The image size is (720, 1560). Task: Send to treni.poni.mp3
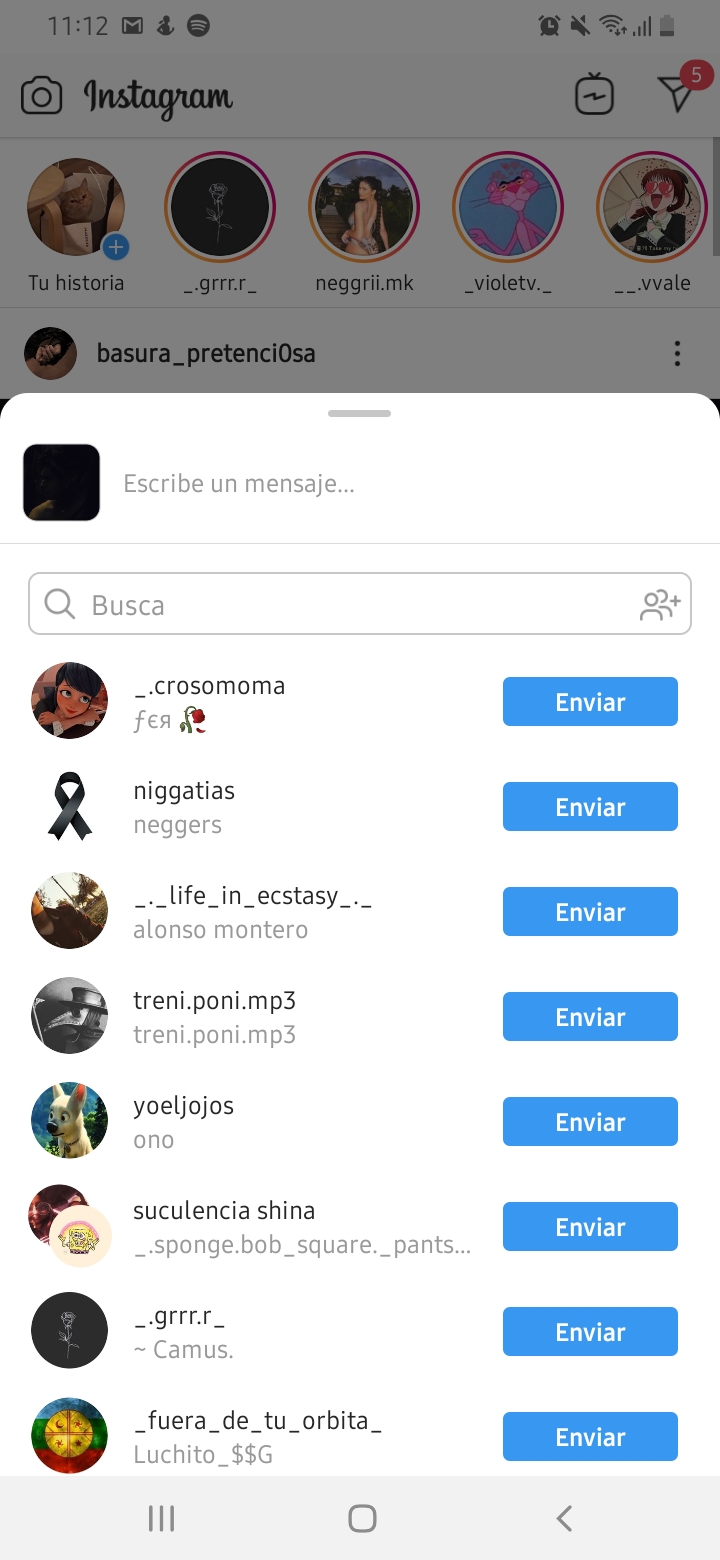[590, 1017]
